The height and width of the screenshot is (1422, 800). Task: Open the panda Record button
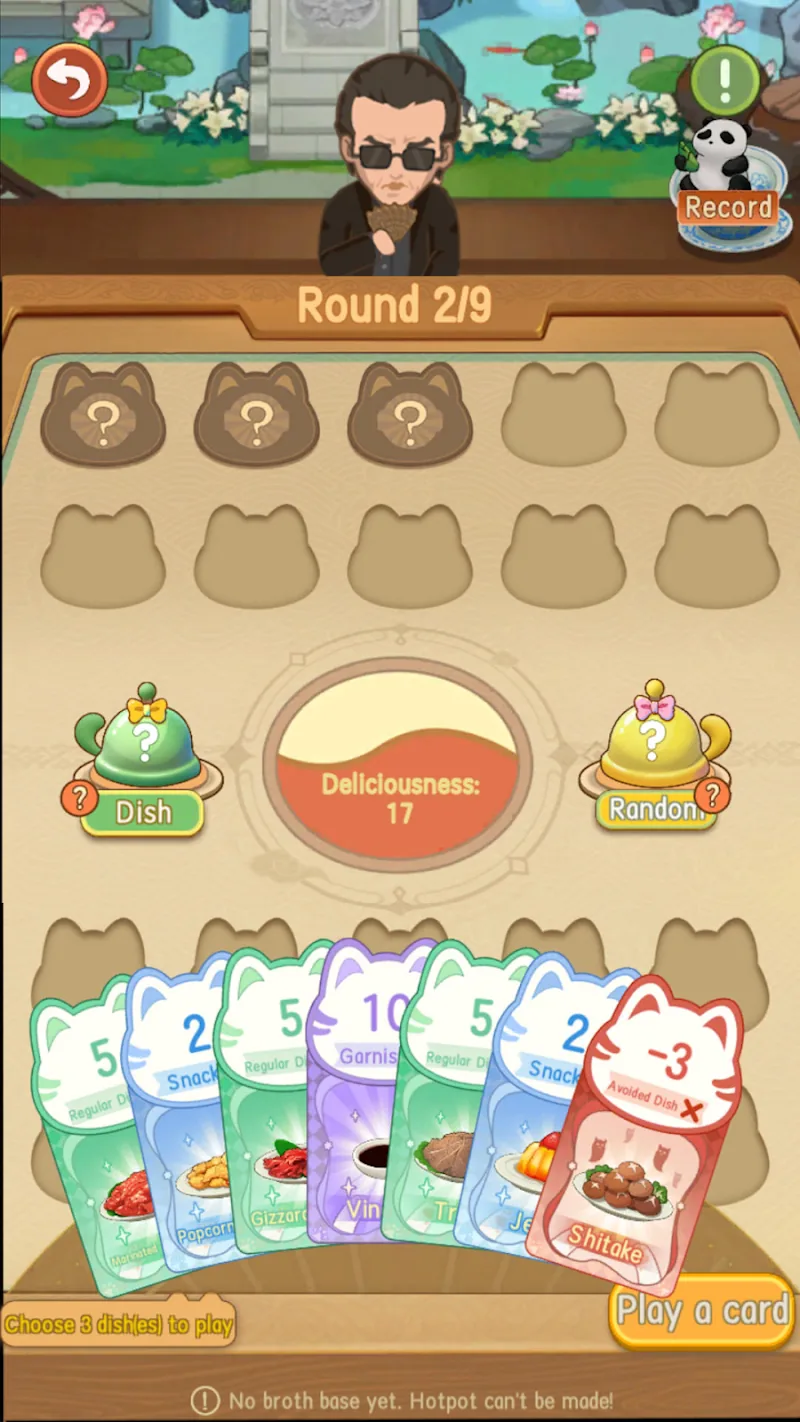click(x=728, y=180)
